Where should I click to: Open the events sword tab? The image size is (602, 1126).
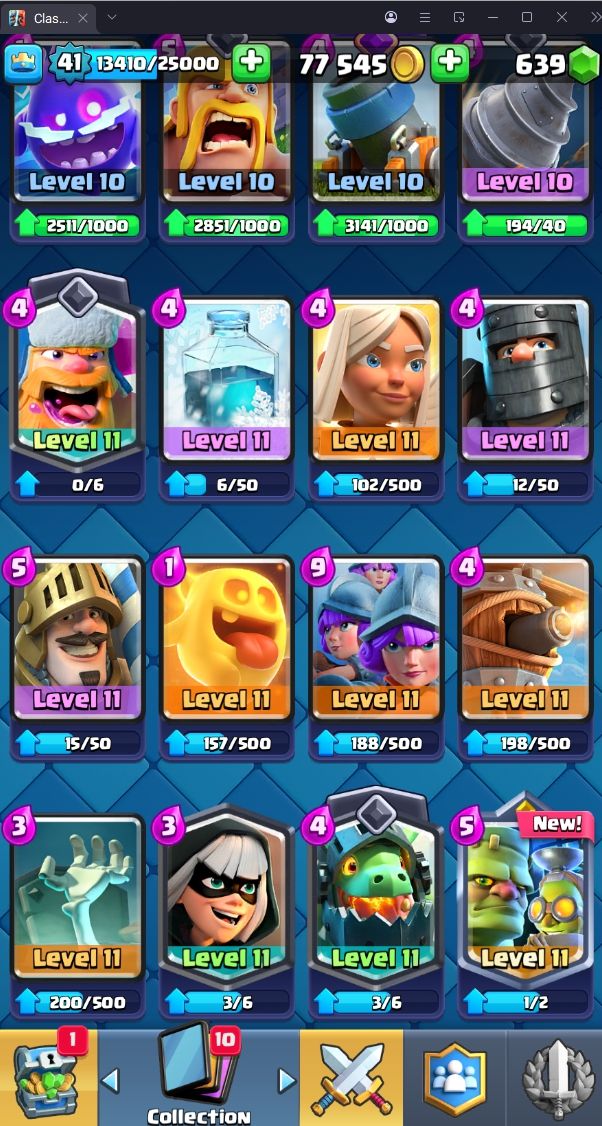pos(556,1078)
